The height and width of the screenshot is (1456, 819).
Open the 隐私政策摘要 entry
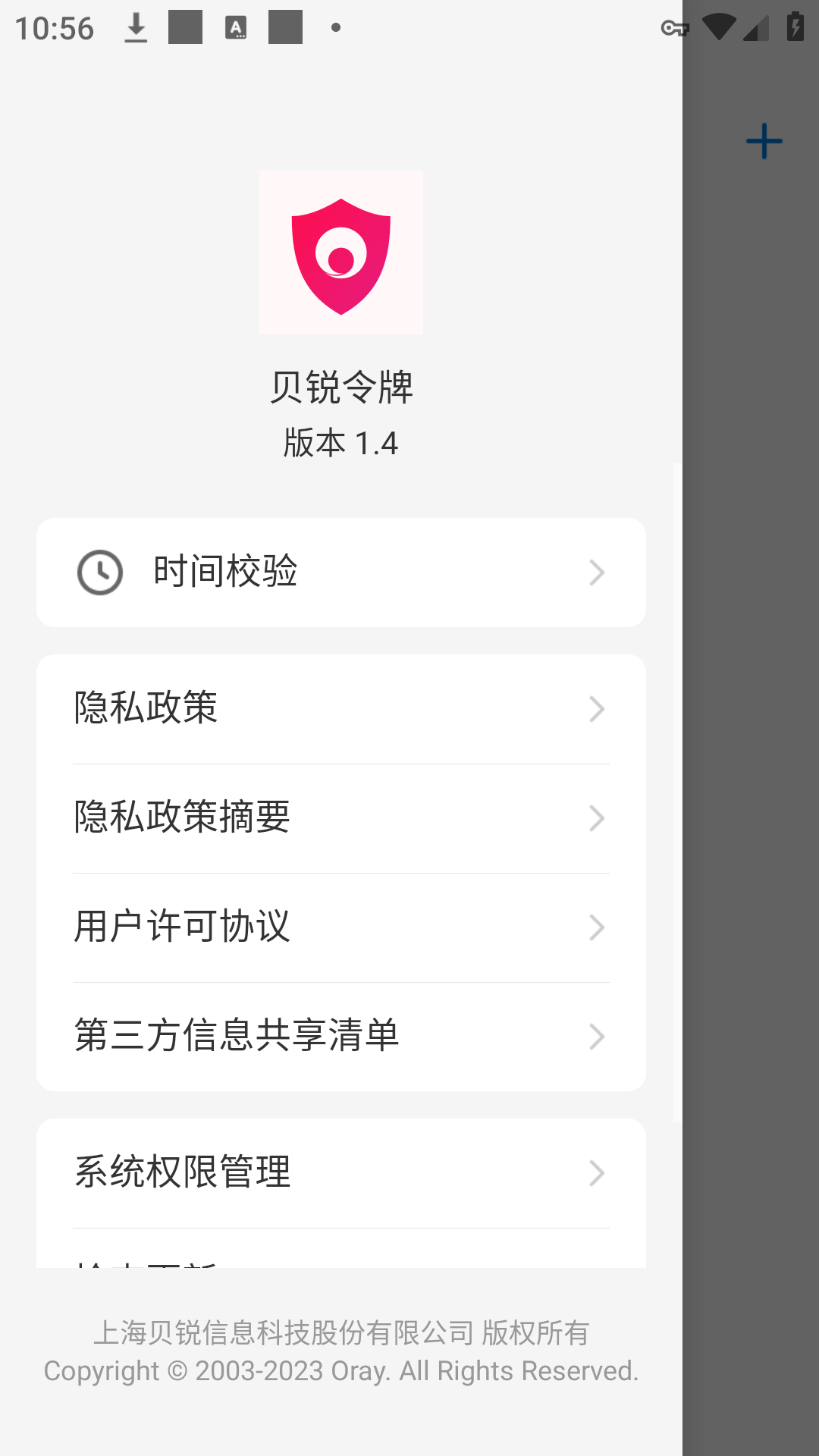182,817
